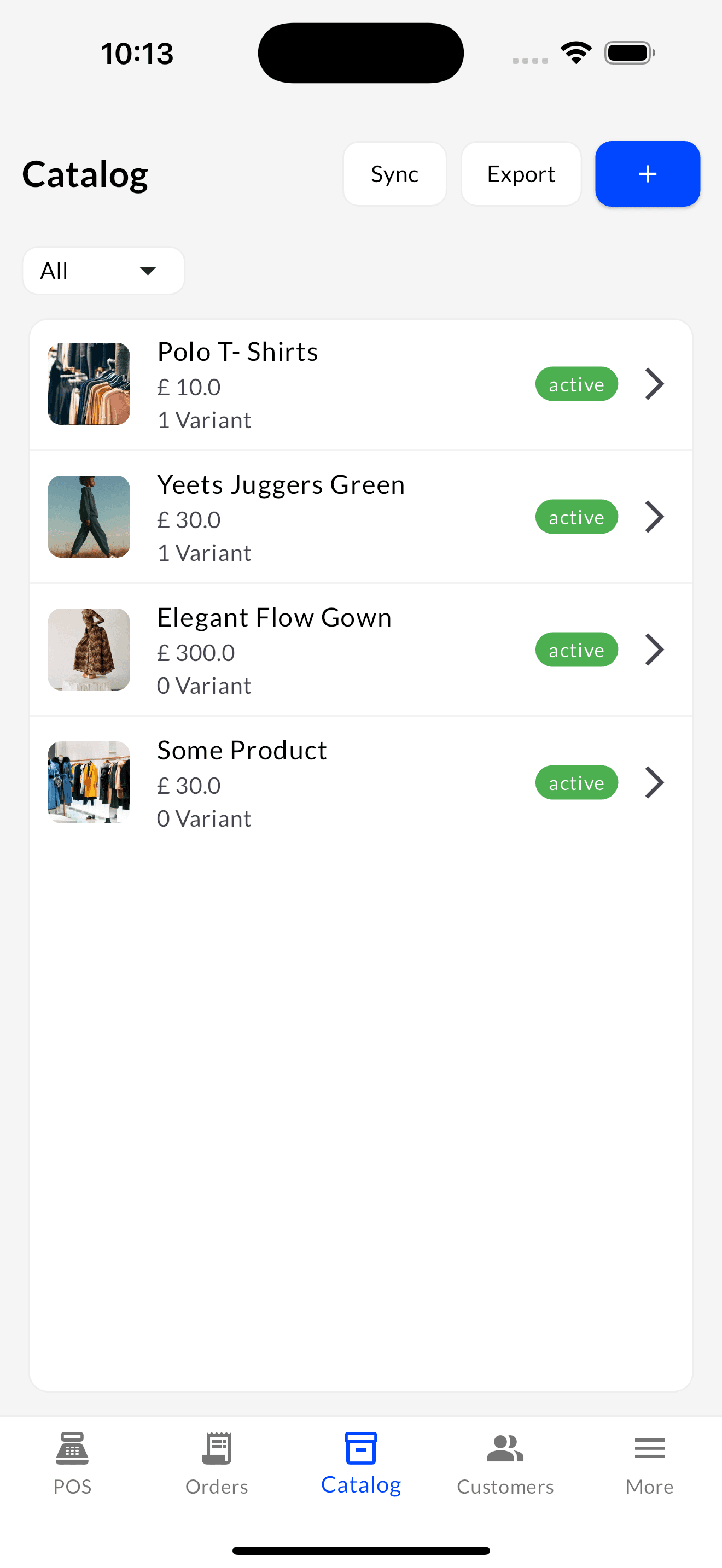
Task: Click the active status pill on Yeets Juggers Green
Action: coord(576,516)
